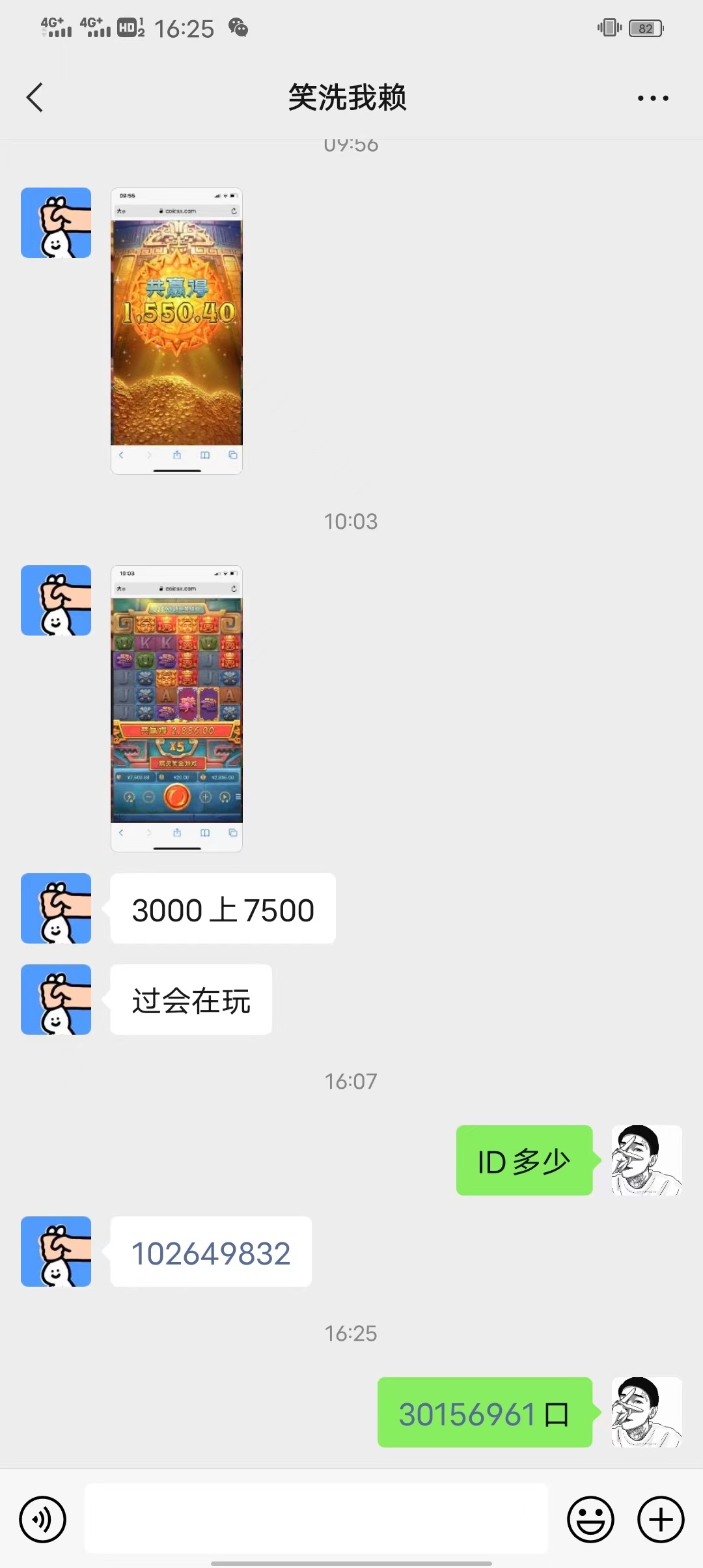Open contact avatar beside '过会在玩'
The height and width of the screenshot is (1568, 703).
pyautogui.click(x=56, y=1000)
